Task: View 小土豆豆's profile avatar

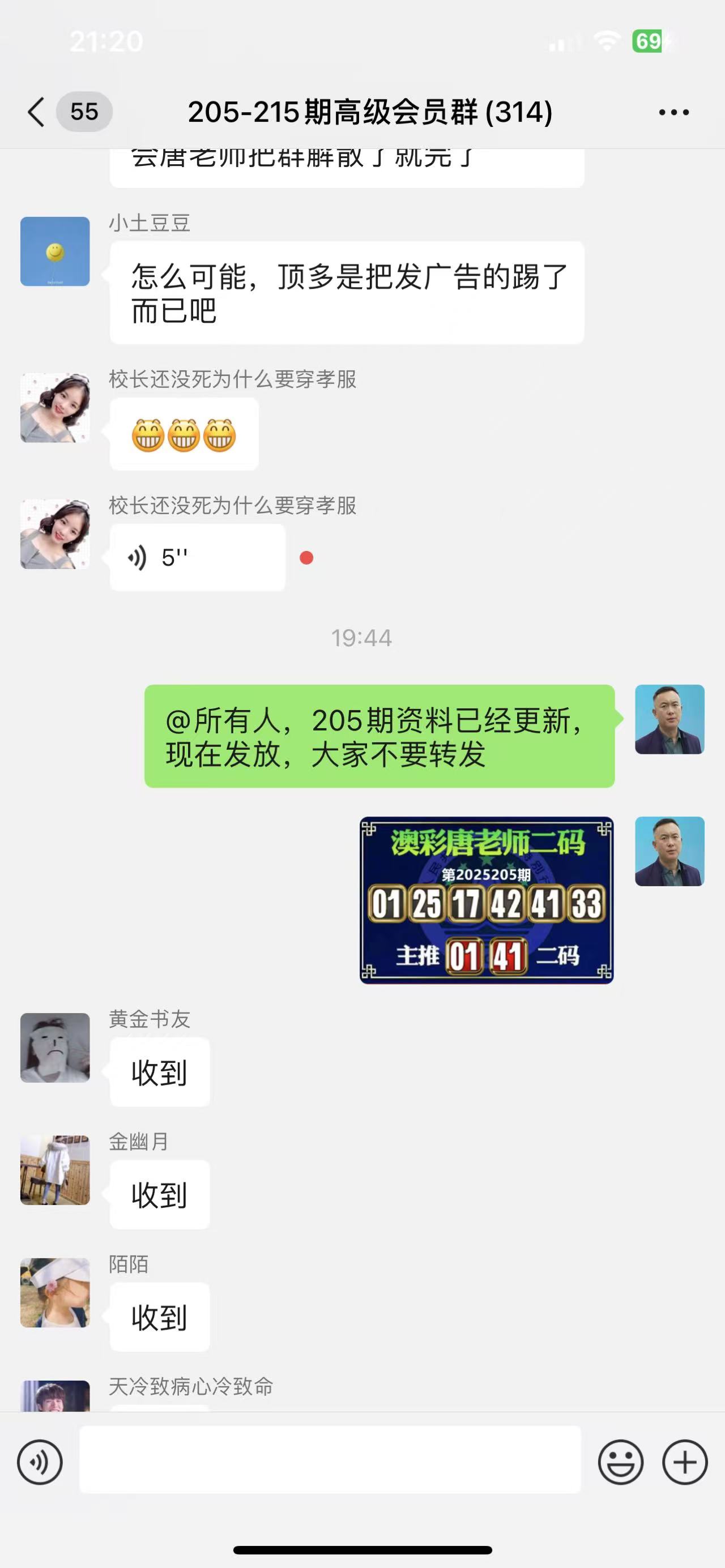Action: (55, 251)
